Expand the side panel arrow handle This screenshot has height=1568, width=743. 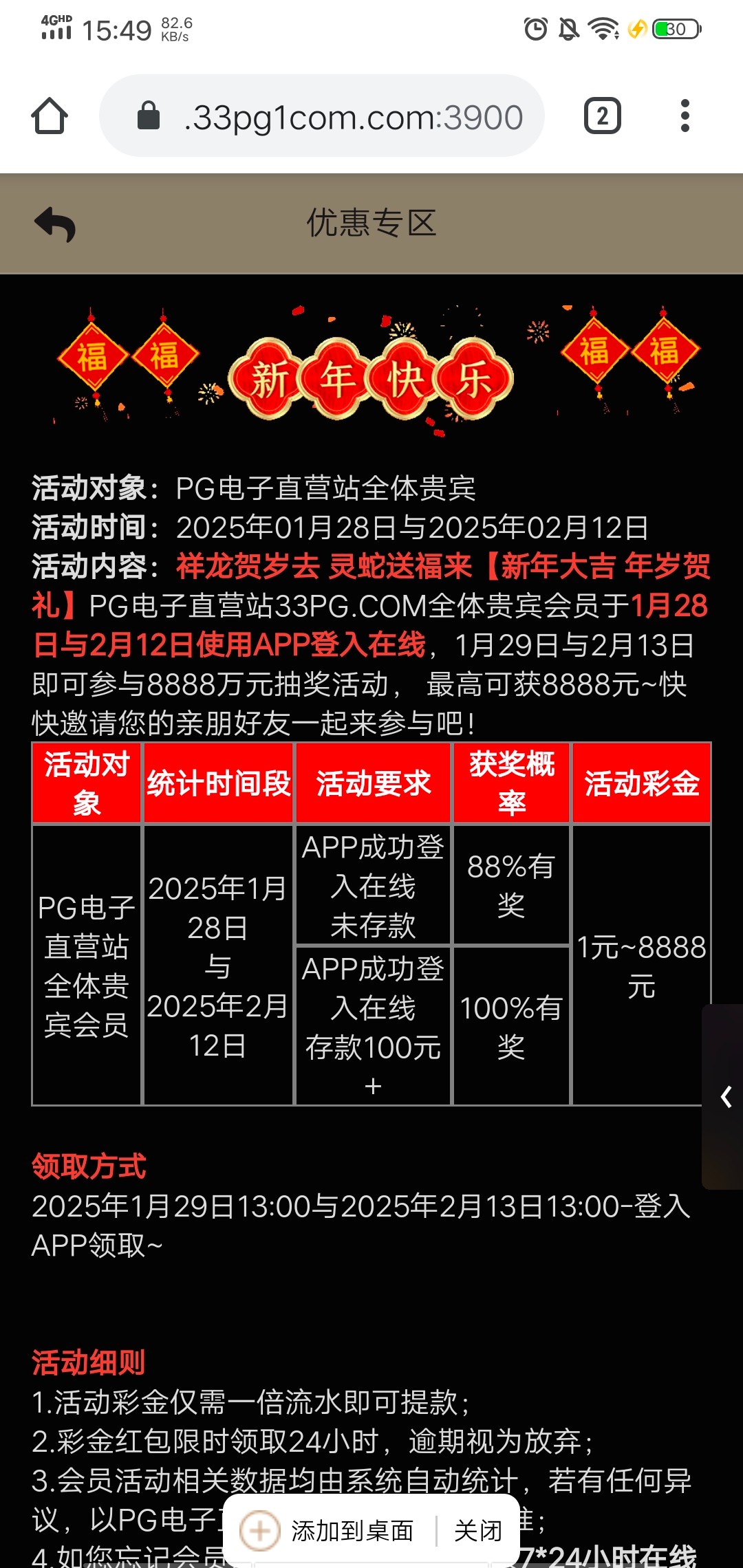click(x=725, y=1096)
